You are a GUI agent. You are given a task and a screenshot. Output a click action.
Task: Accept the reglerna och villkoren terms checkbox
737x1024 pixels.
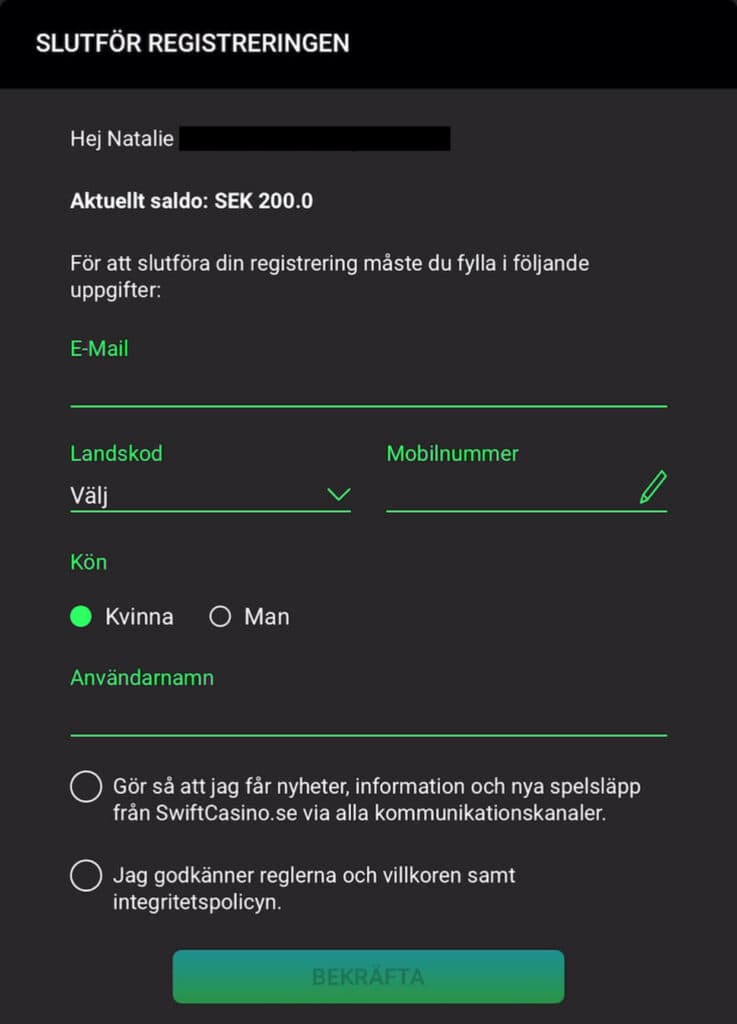click(86, 876)
